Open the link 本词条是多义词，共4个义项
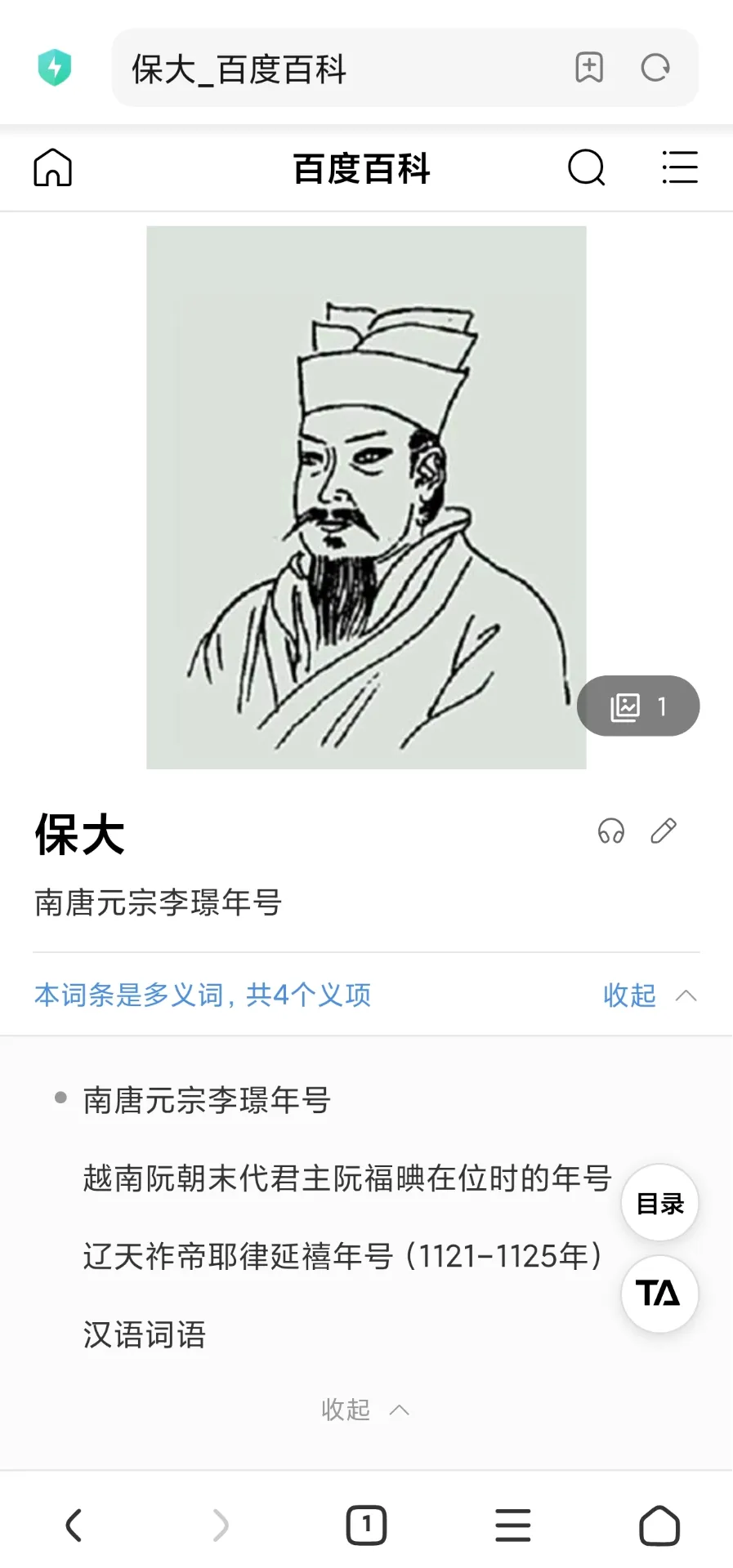The width and height of the screenshot is (733, 1568). point(201,996)
